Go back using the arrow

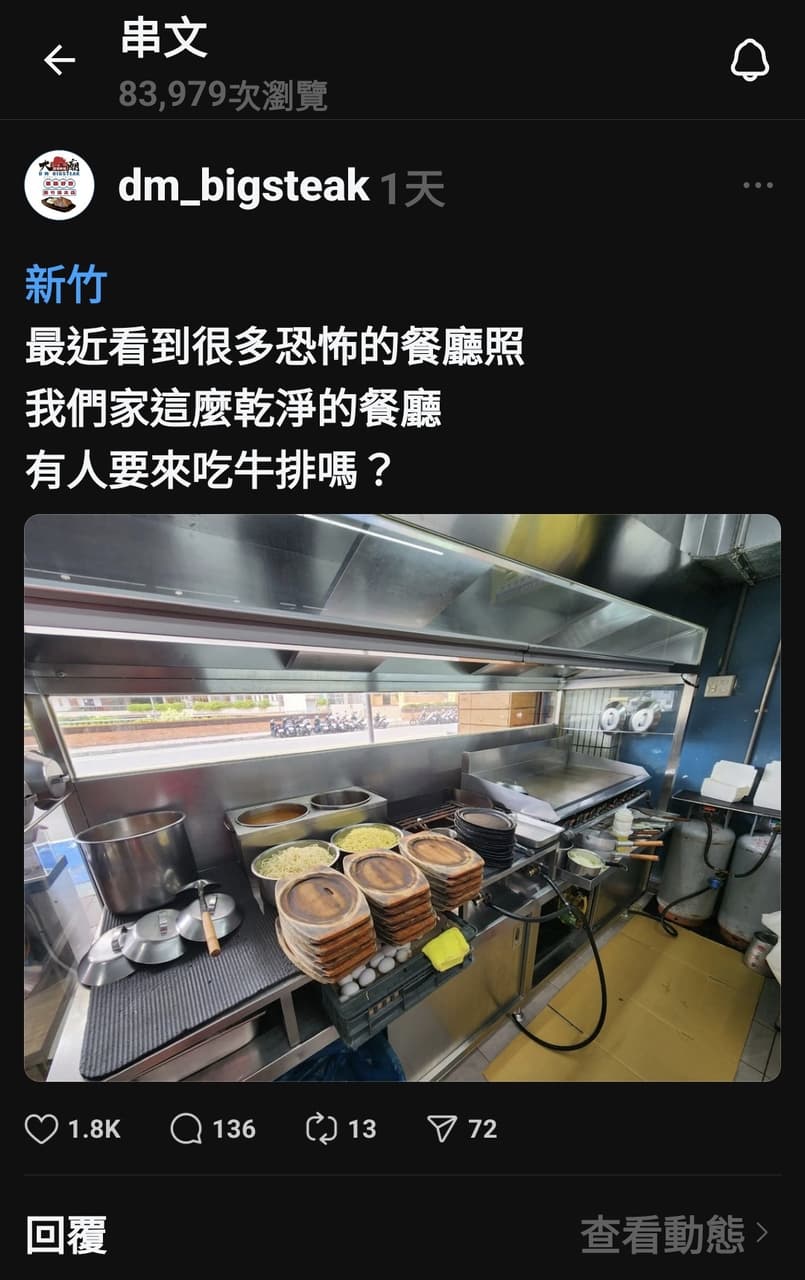[59, 61]
